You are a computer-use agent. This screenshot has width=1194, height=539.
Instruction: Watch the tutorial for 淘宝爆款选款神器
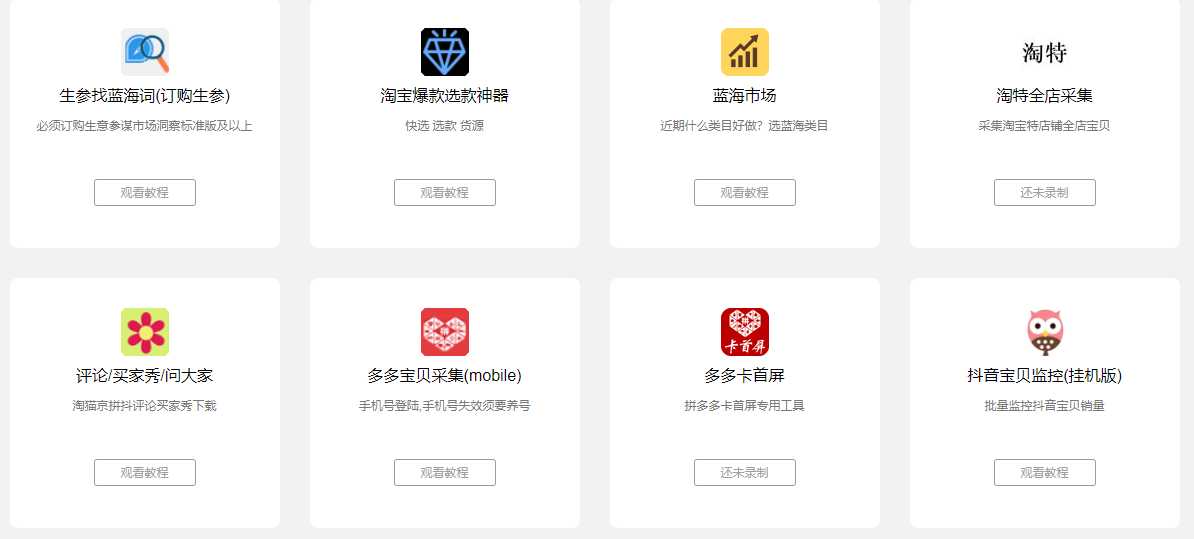[x=445, y=193]
